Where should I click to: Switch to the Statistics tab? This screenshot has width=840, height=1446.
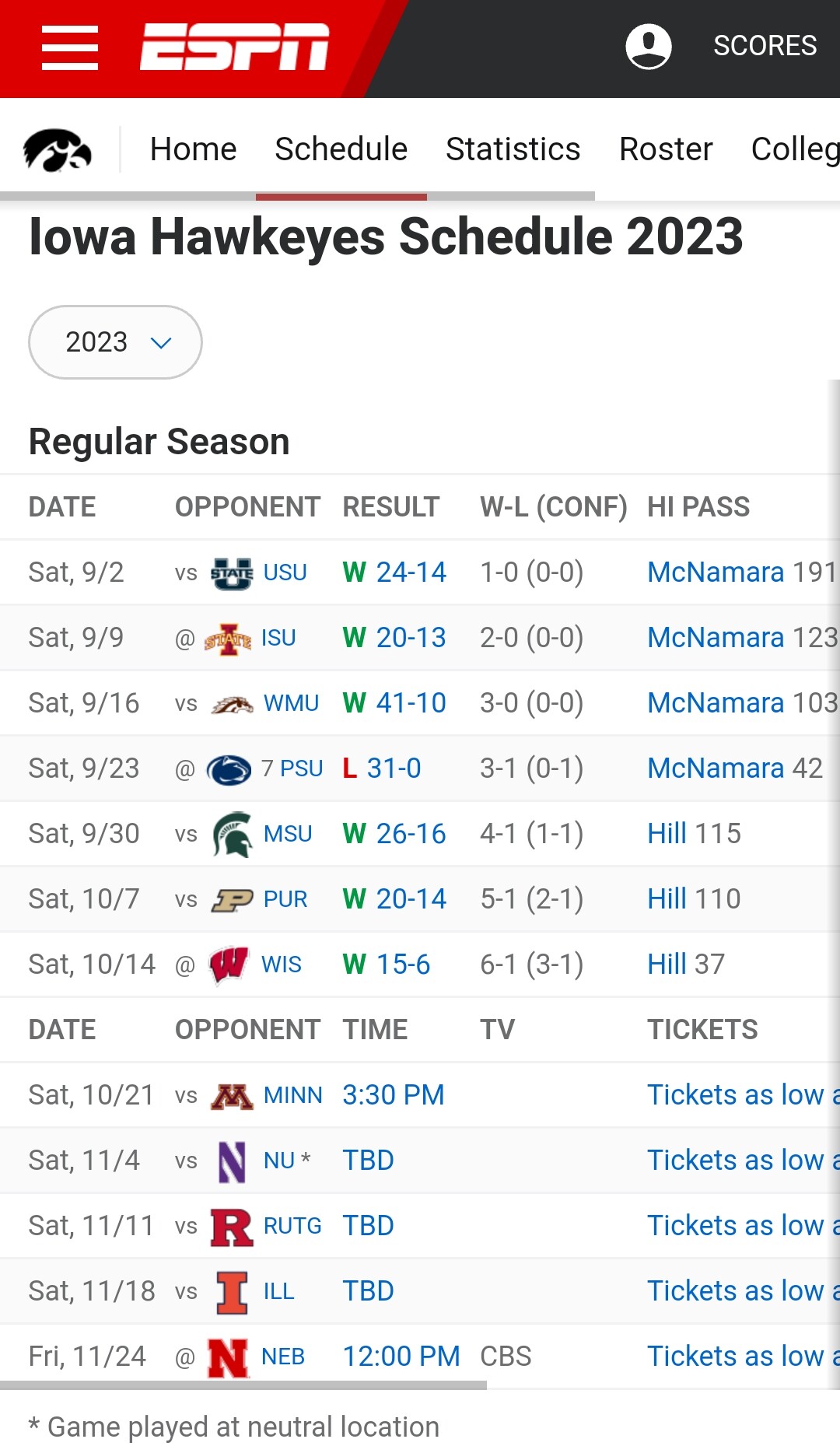[x=513, y=149]
